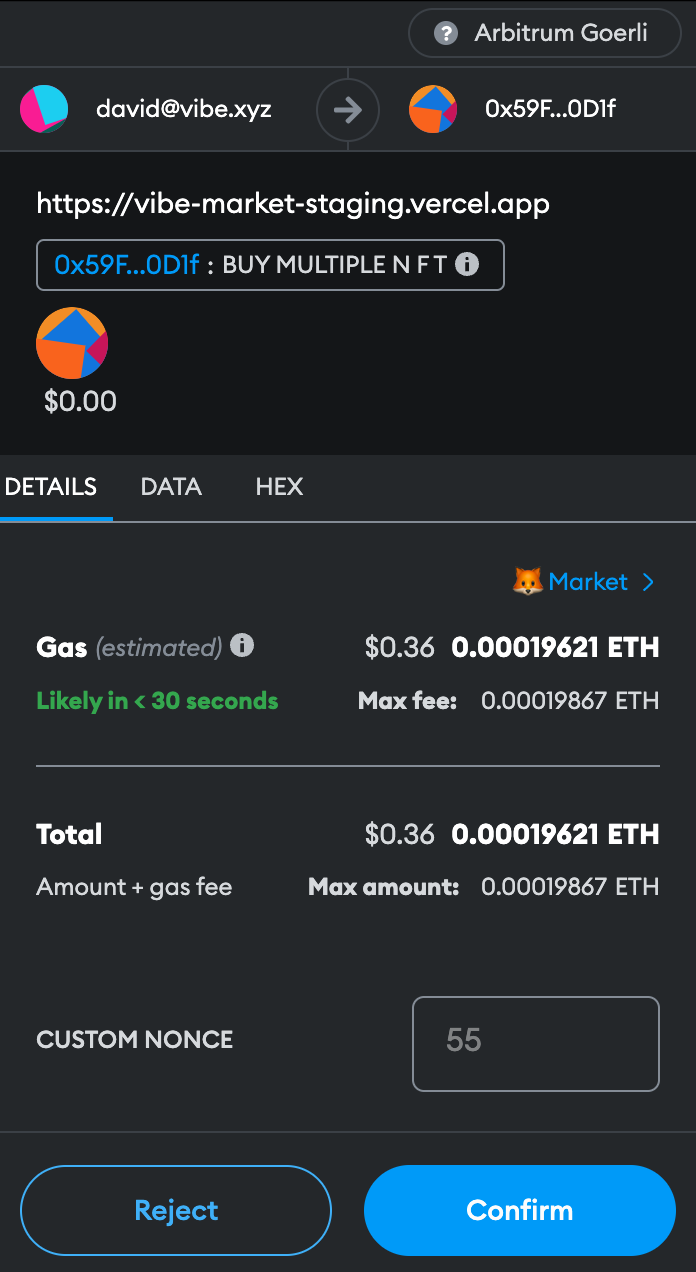Tap the 0x59F...0D1f contract address link

coord(127,265)
